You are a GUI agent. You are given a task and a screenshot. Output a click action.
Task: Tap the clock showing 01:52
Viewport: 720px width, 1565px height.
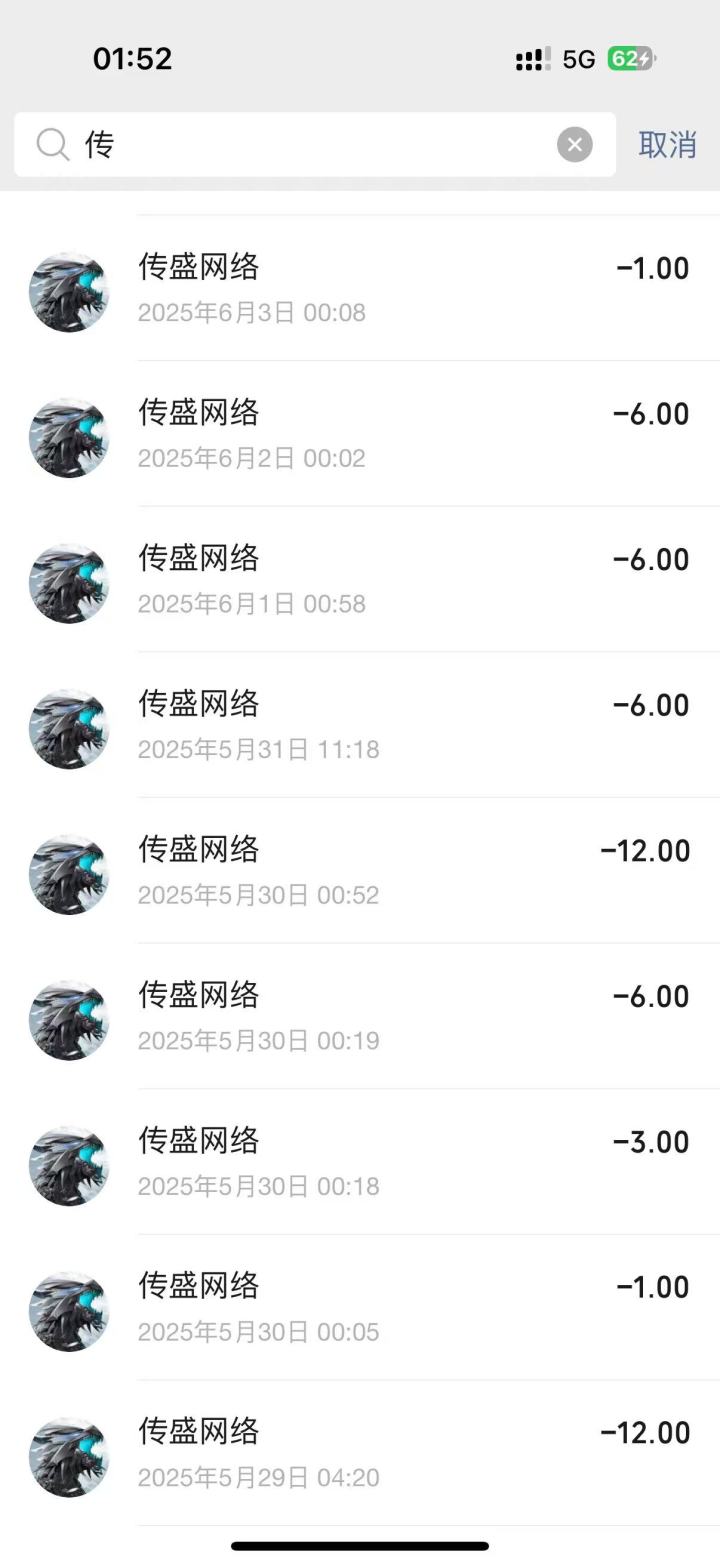click(131, 59)
